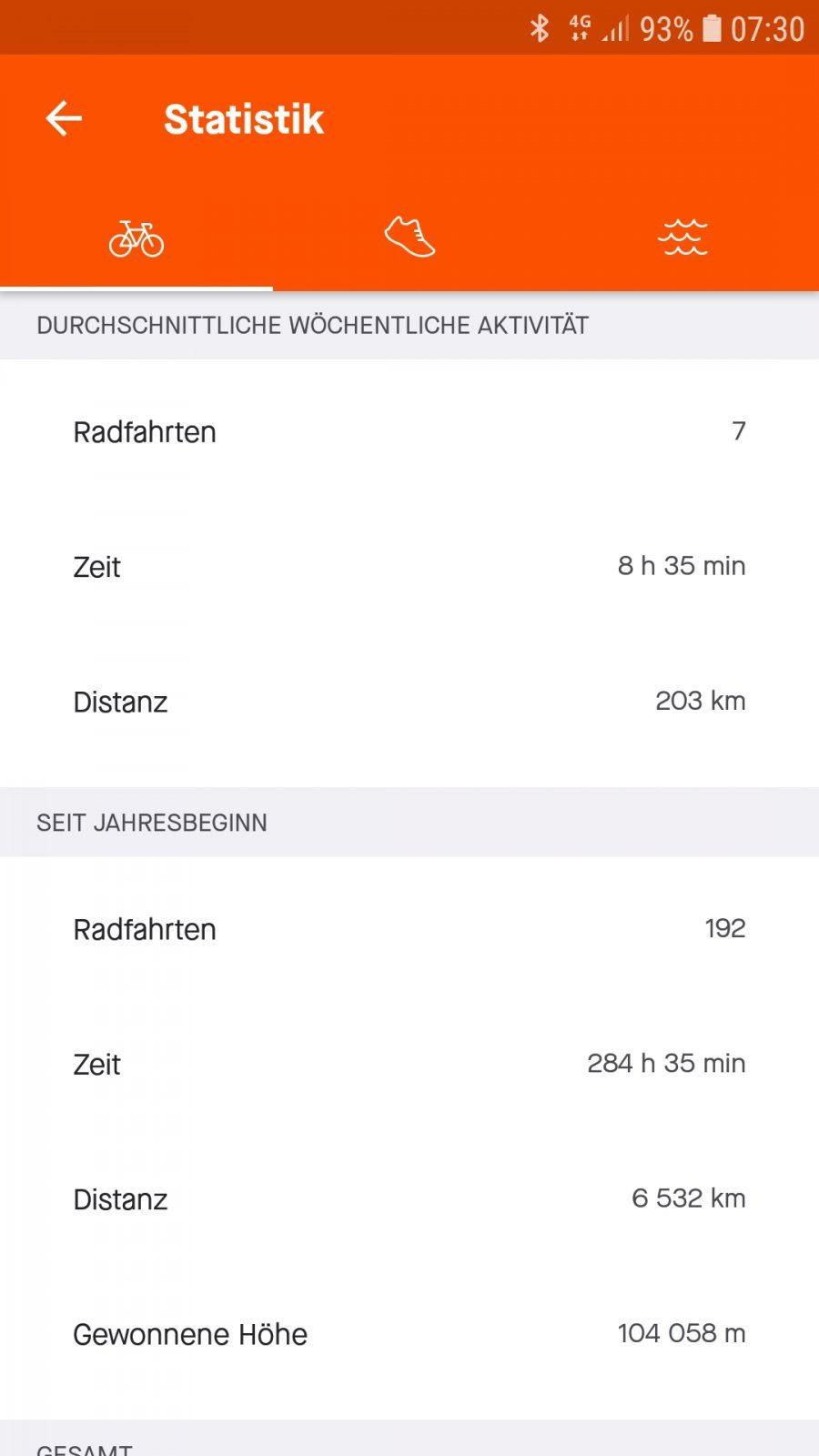Switch to the running statistics tab
The width and height of the screenshot is (819, 1456).
pos(409,238)
